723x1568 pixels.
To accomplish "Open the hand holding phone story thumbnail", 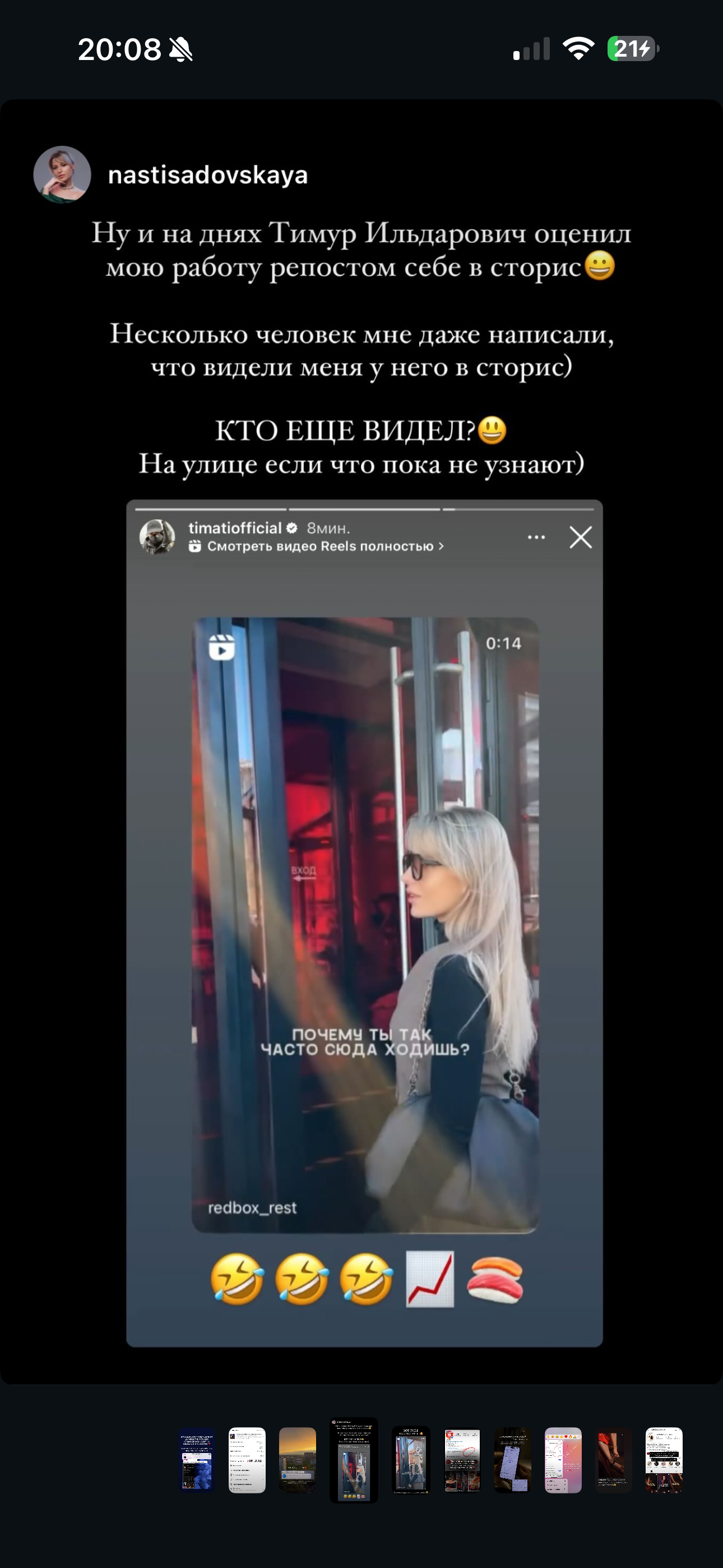I will click(512, 1460).
